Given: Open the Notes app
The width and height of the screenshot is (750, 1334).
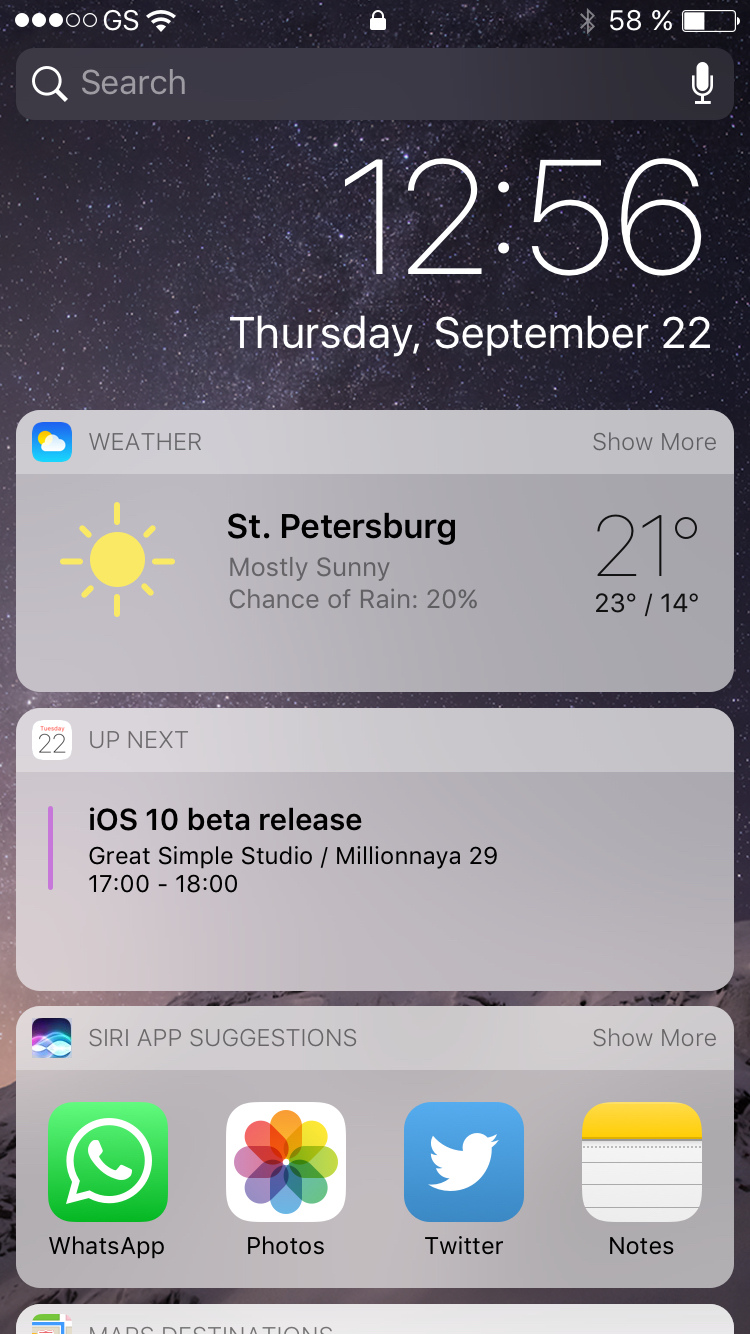Looking at the screenshot, I should pos(642,1163).
